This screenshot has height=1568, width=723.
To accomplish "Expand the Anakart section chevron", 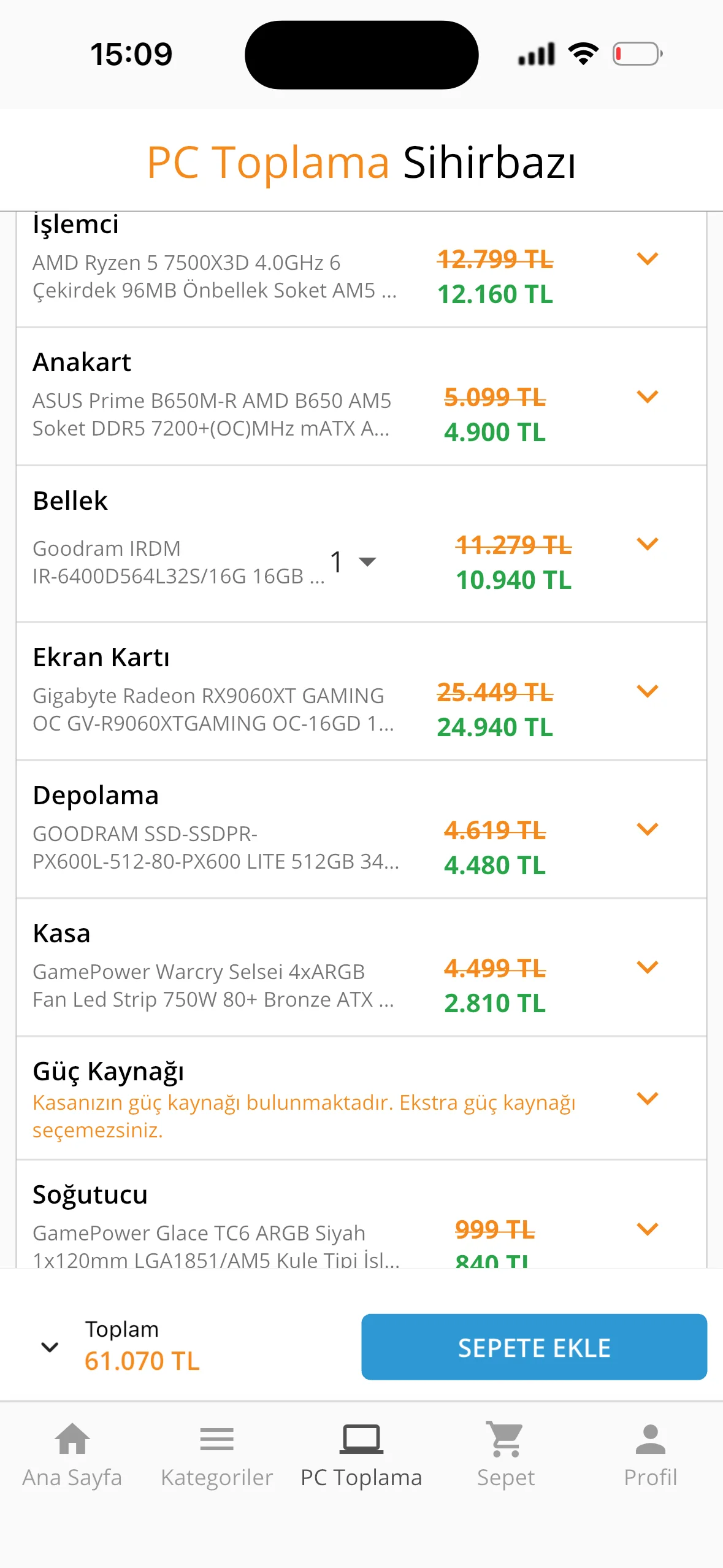I will (647, 398).
